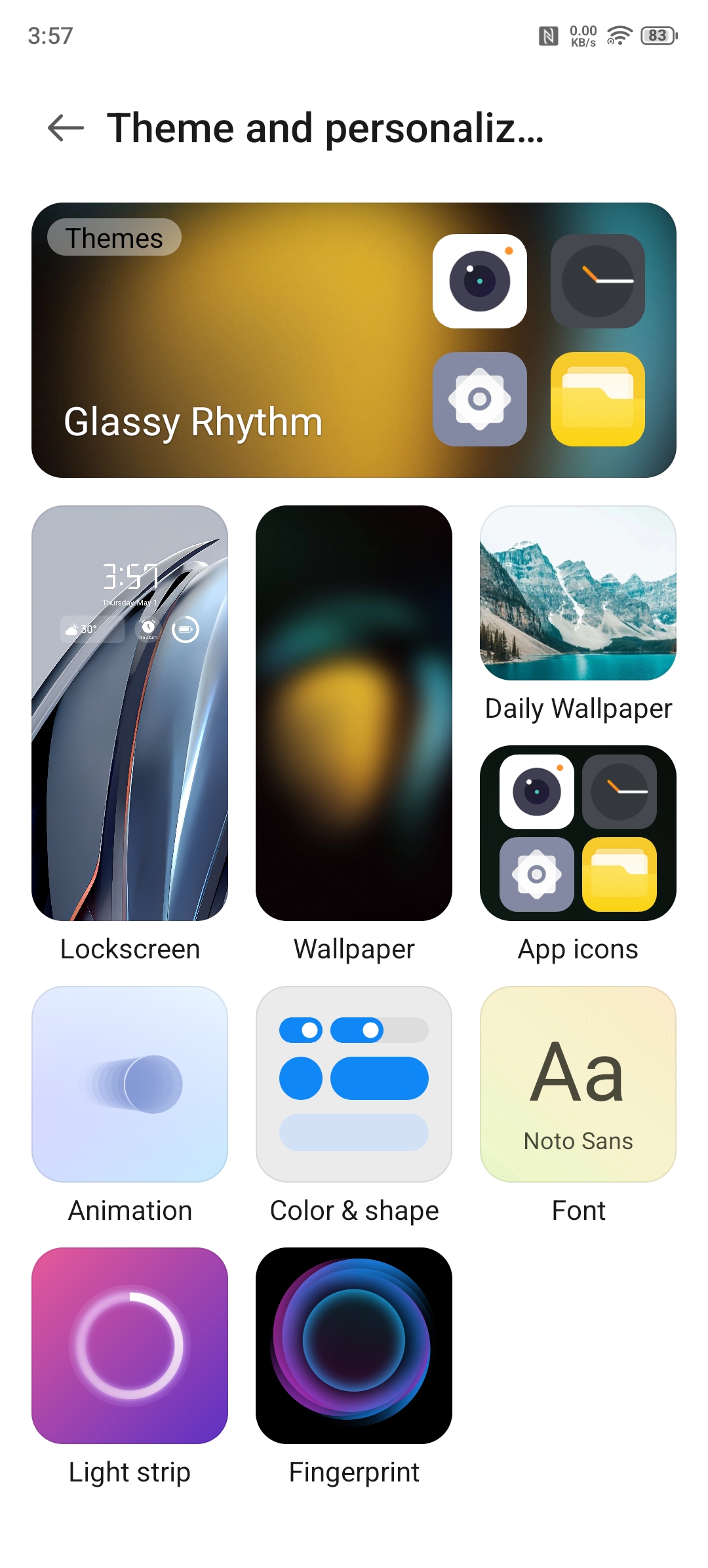708x1568 pixels.
Task: Open the Glassy Rhythm Themes card
Action: click(354, 340)
